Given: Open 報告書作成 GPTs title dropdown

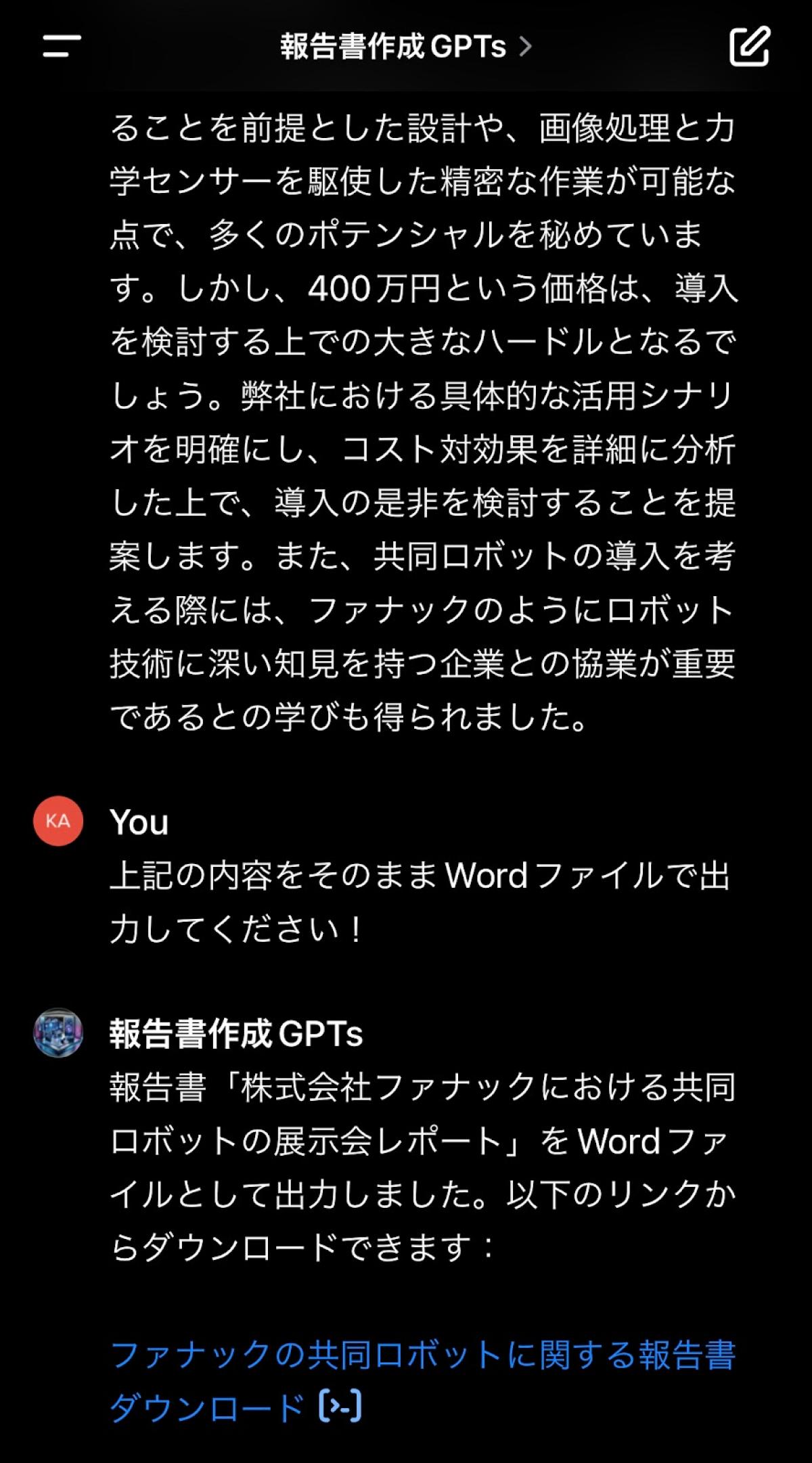Looking at the screenshot, I should (x=406, y=47).
